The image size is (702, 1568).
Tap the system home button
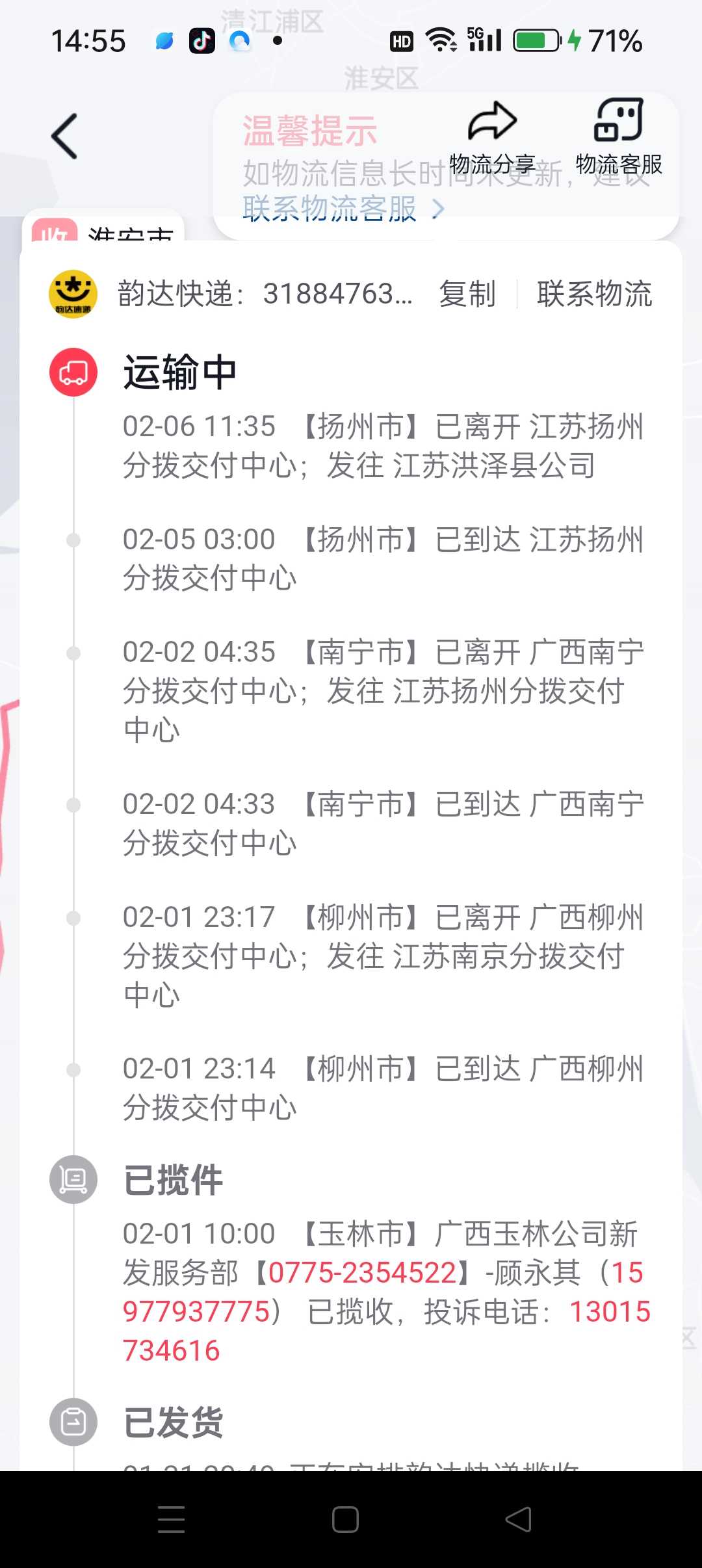[x=345, y=1520]
